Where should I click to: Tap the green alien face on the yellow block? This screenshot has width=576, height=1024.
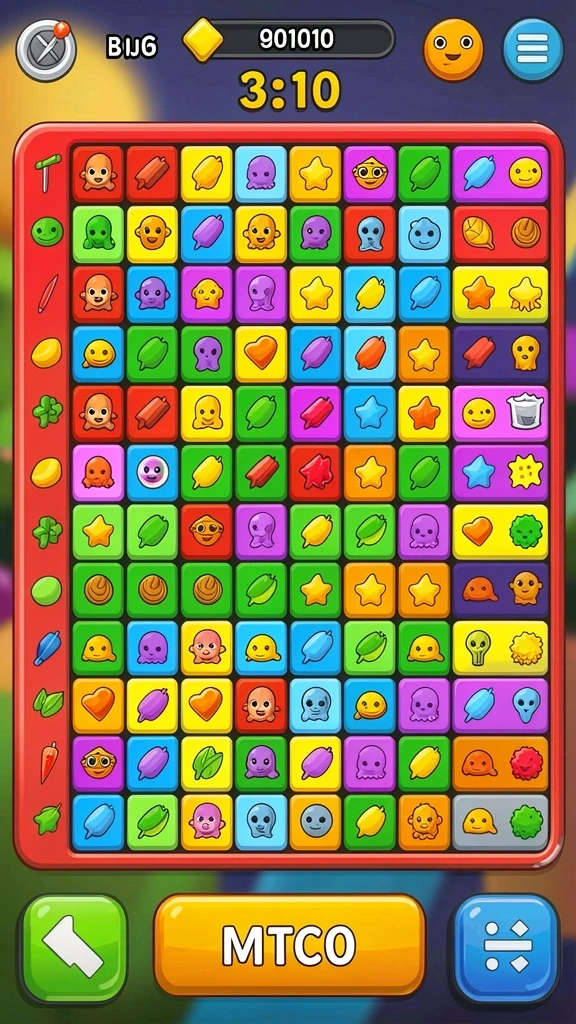click(x=478, y=647)
